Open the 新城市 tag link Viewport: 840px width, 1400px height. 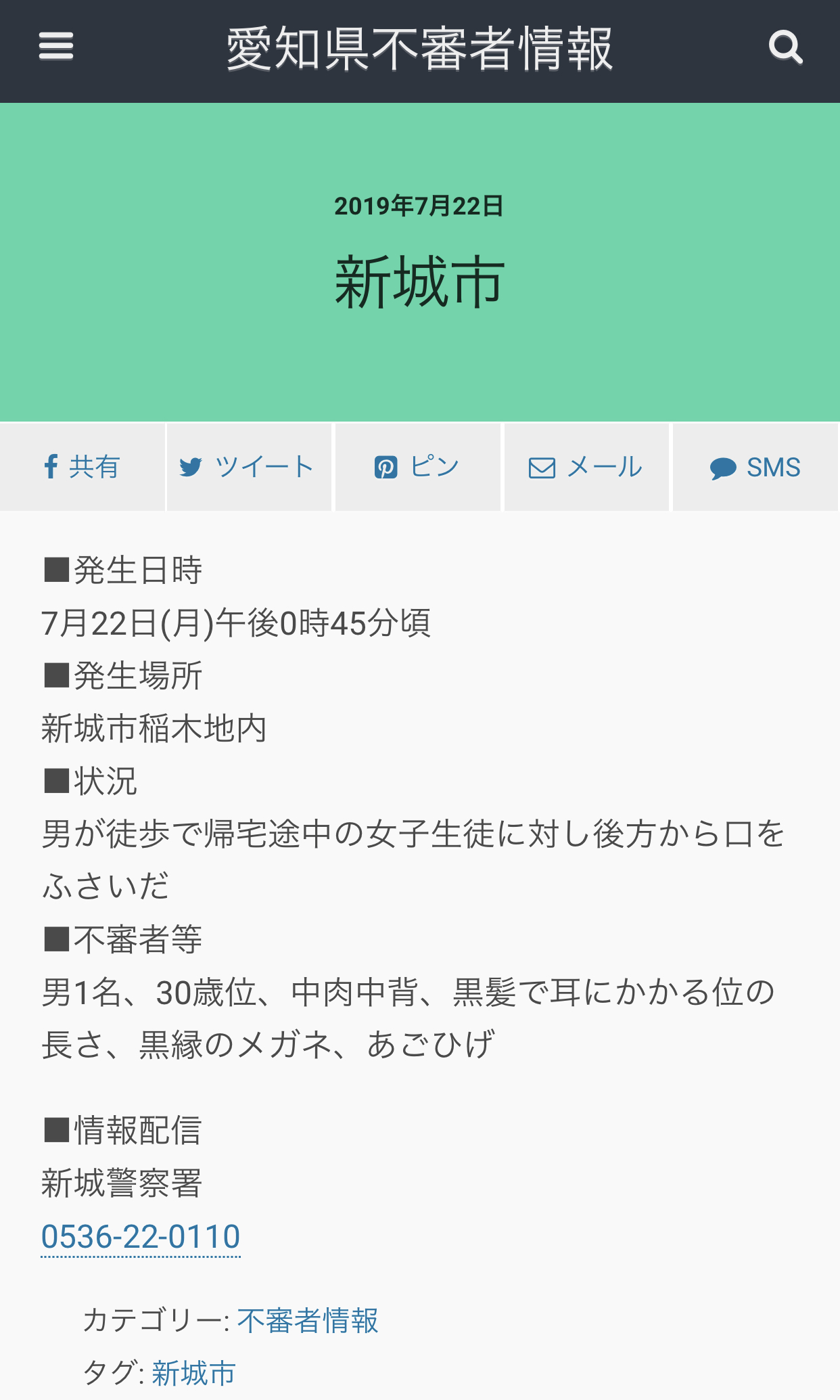tap(193, 1373)
